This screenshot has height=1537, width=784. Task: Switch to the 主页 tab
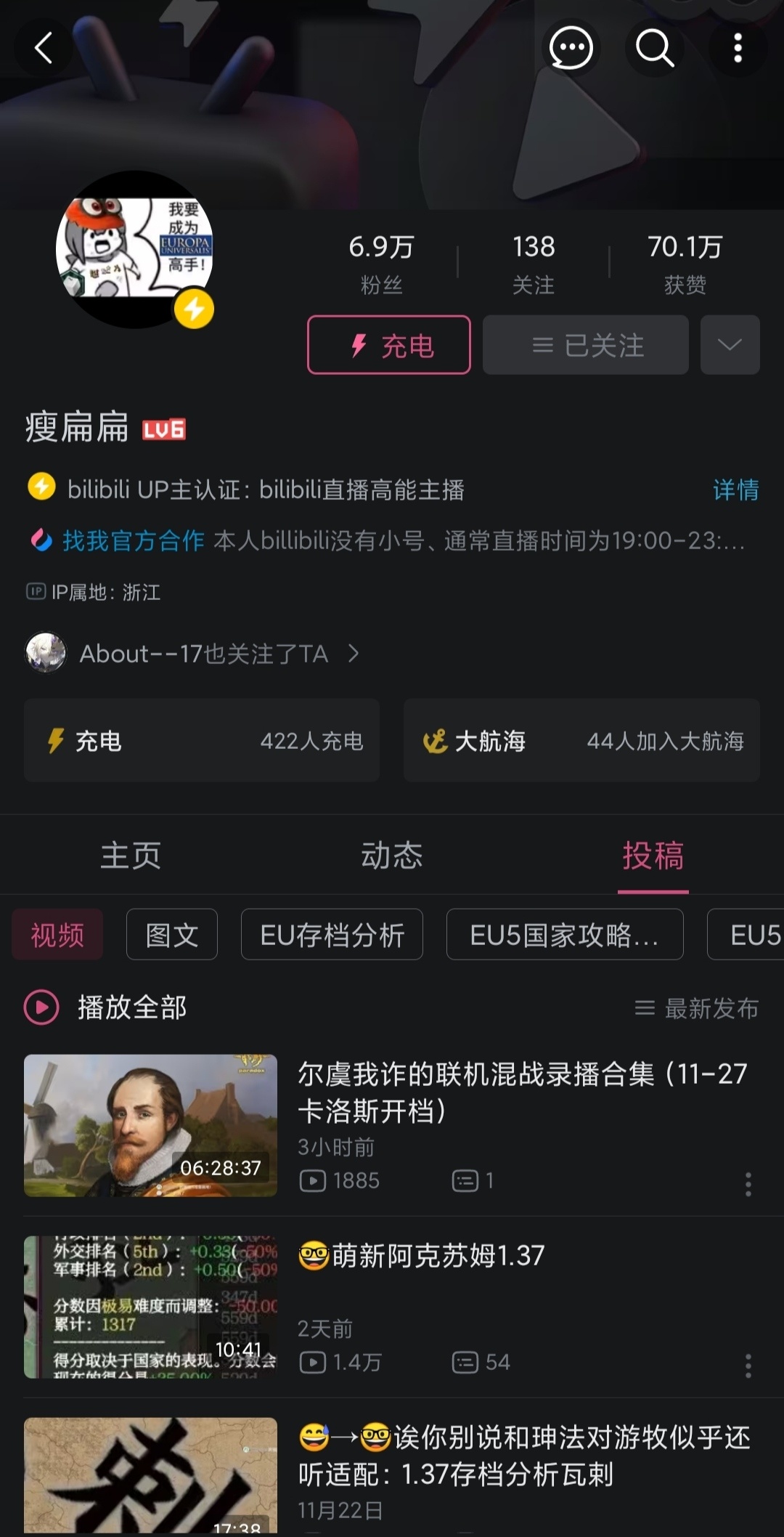[131, 856]
